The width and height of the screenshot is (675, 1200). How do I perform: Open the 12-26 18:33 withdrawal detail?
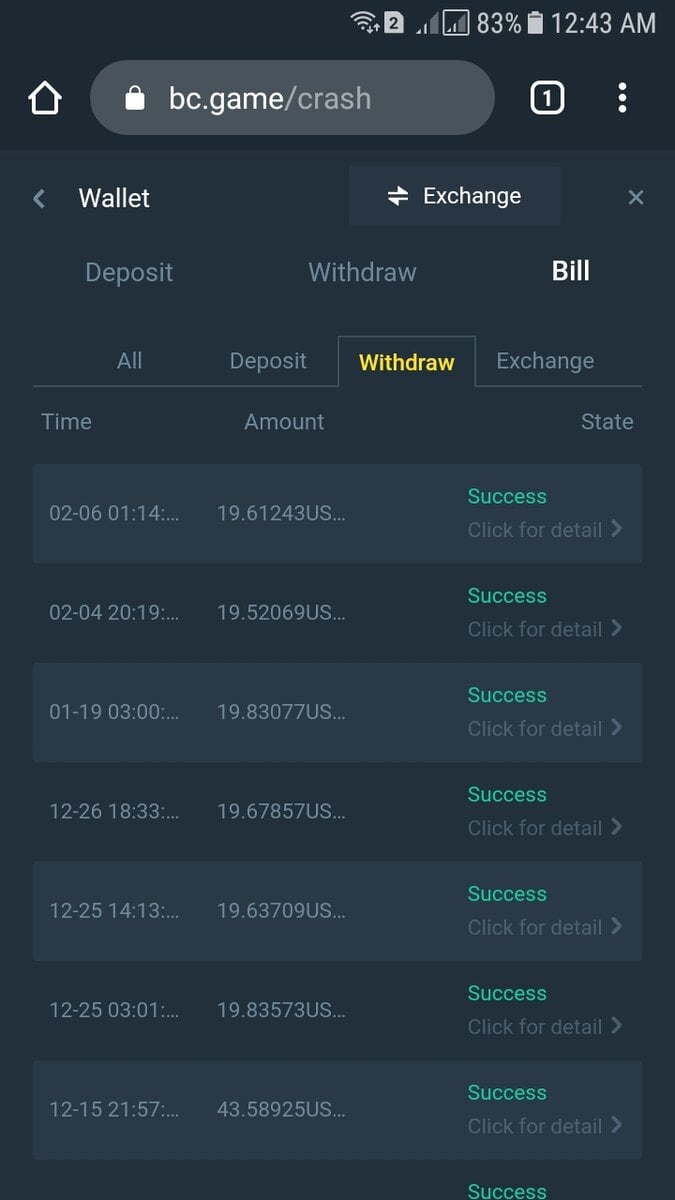544,828
